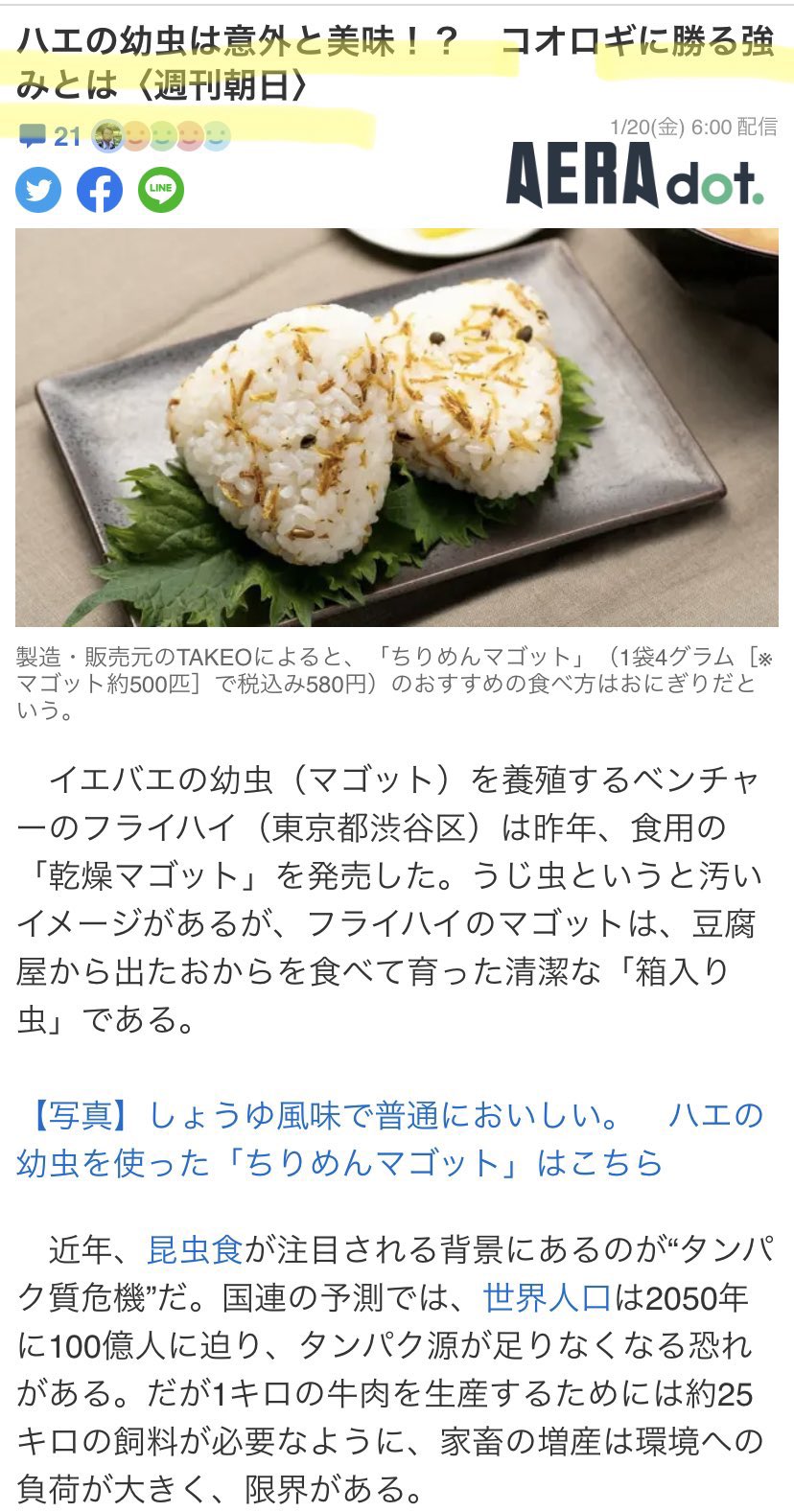Open the 【写真】 ちりめんマゴット link

(x=389, y=1139)
